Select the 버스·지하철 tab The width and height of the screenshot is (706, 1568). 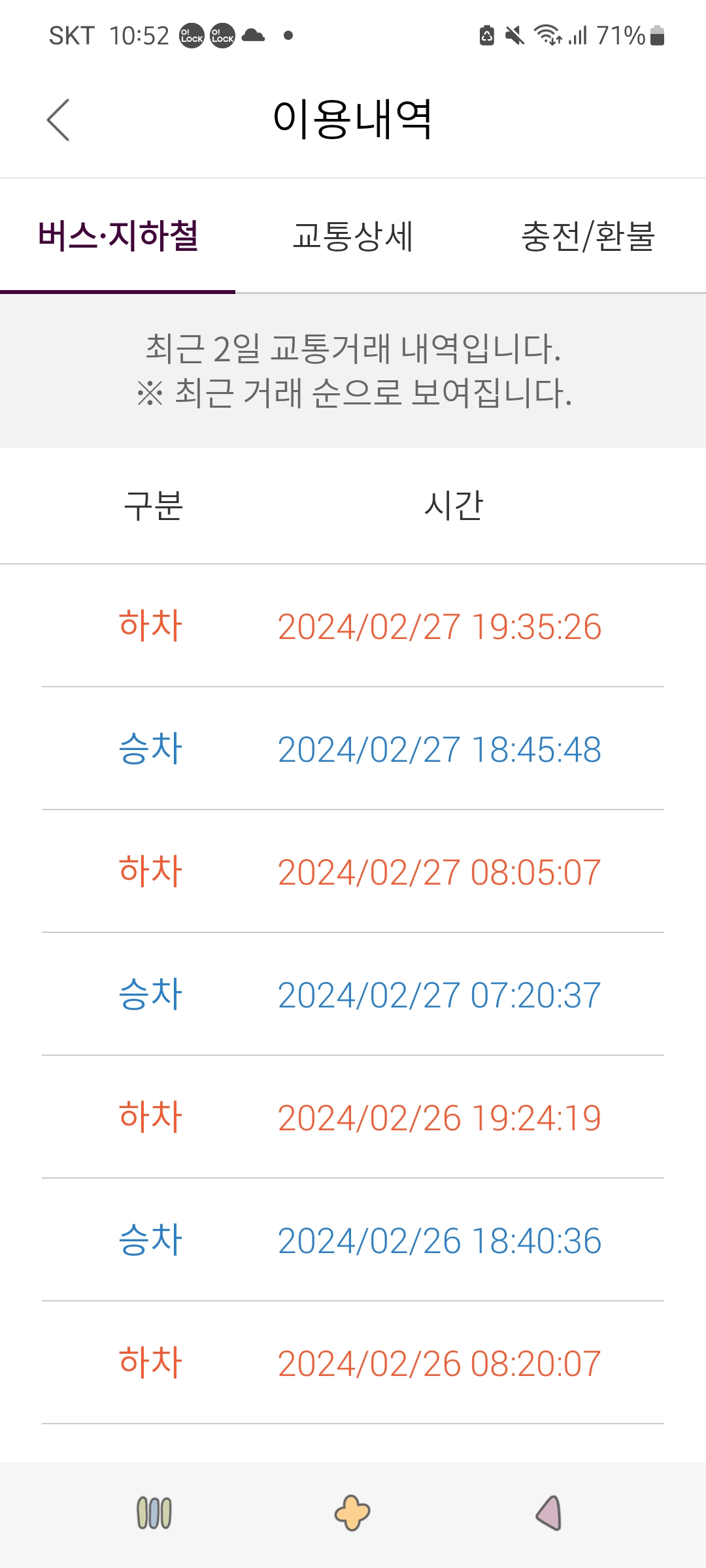pos(118,237)
